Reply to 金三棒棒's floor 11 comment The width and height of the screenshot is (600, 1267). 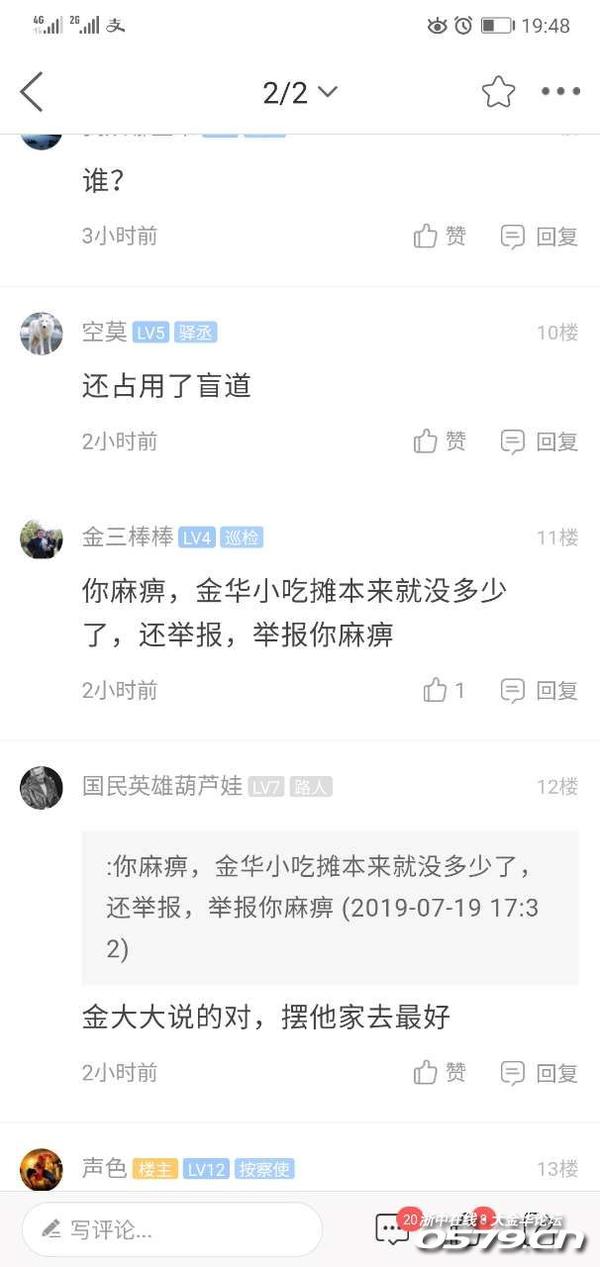click(539, 690)
